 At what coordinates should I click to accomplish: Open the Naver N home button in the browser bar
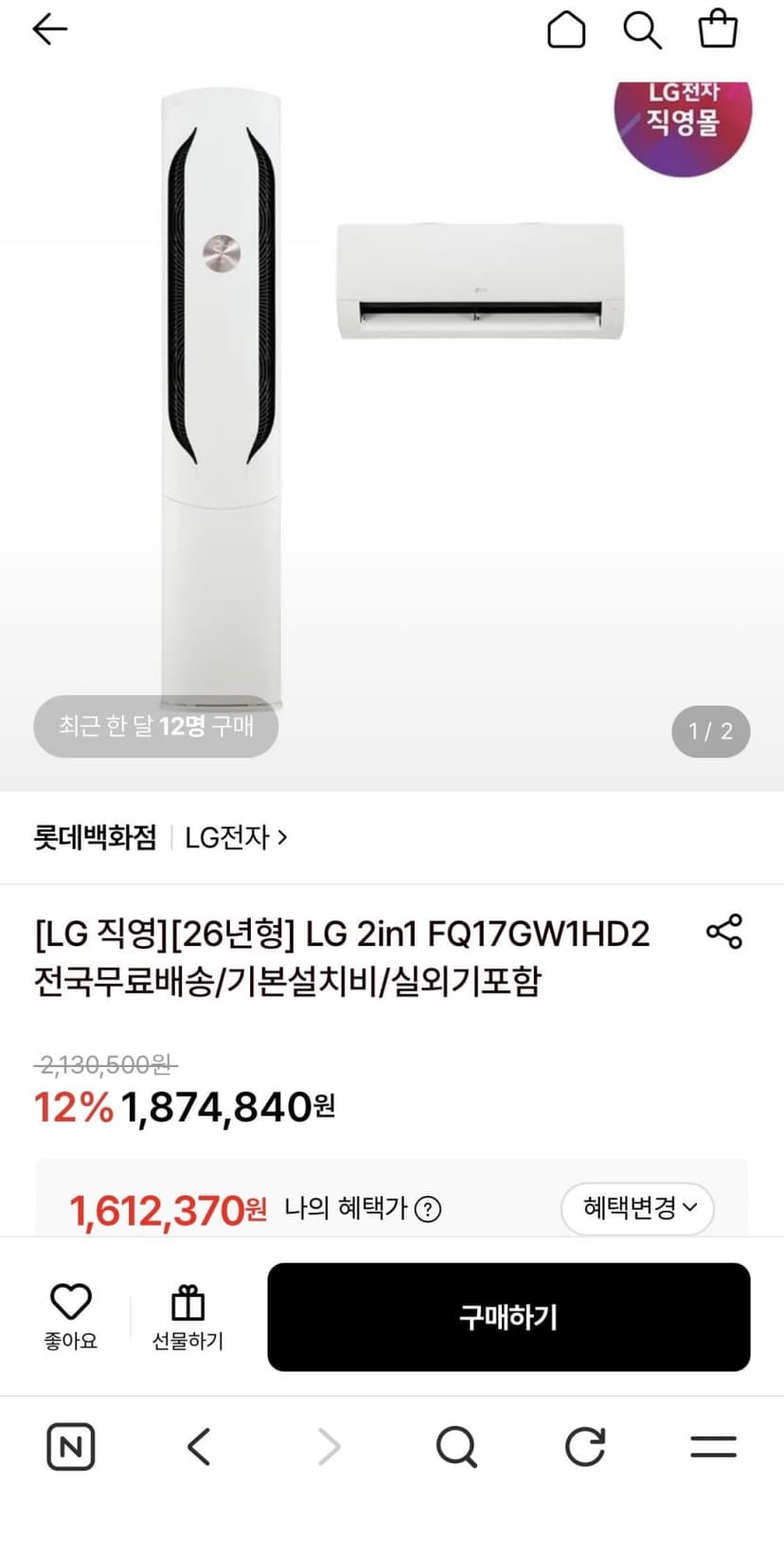tap(71, 1446)
